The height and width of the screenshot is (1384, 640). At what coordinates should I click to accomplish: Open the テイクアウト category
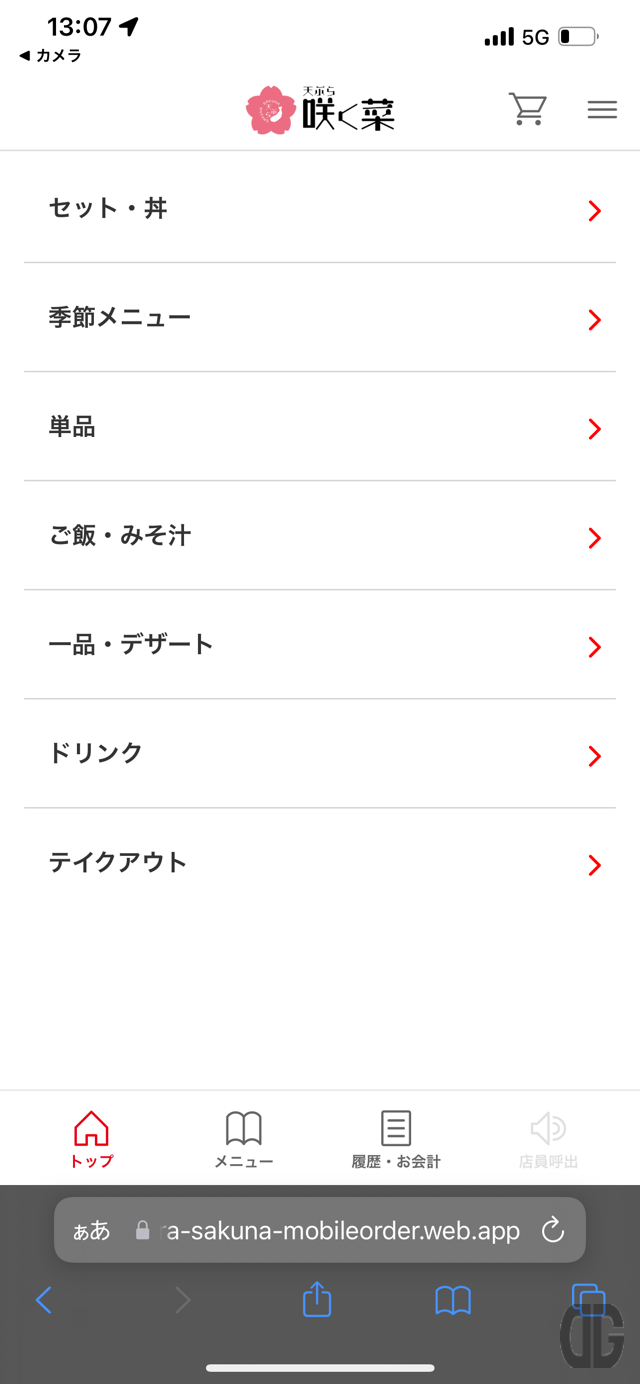[x=320, y=863]
